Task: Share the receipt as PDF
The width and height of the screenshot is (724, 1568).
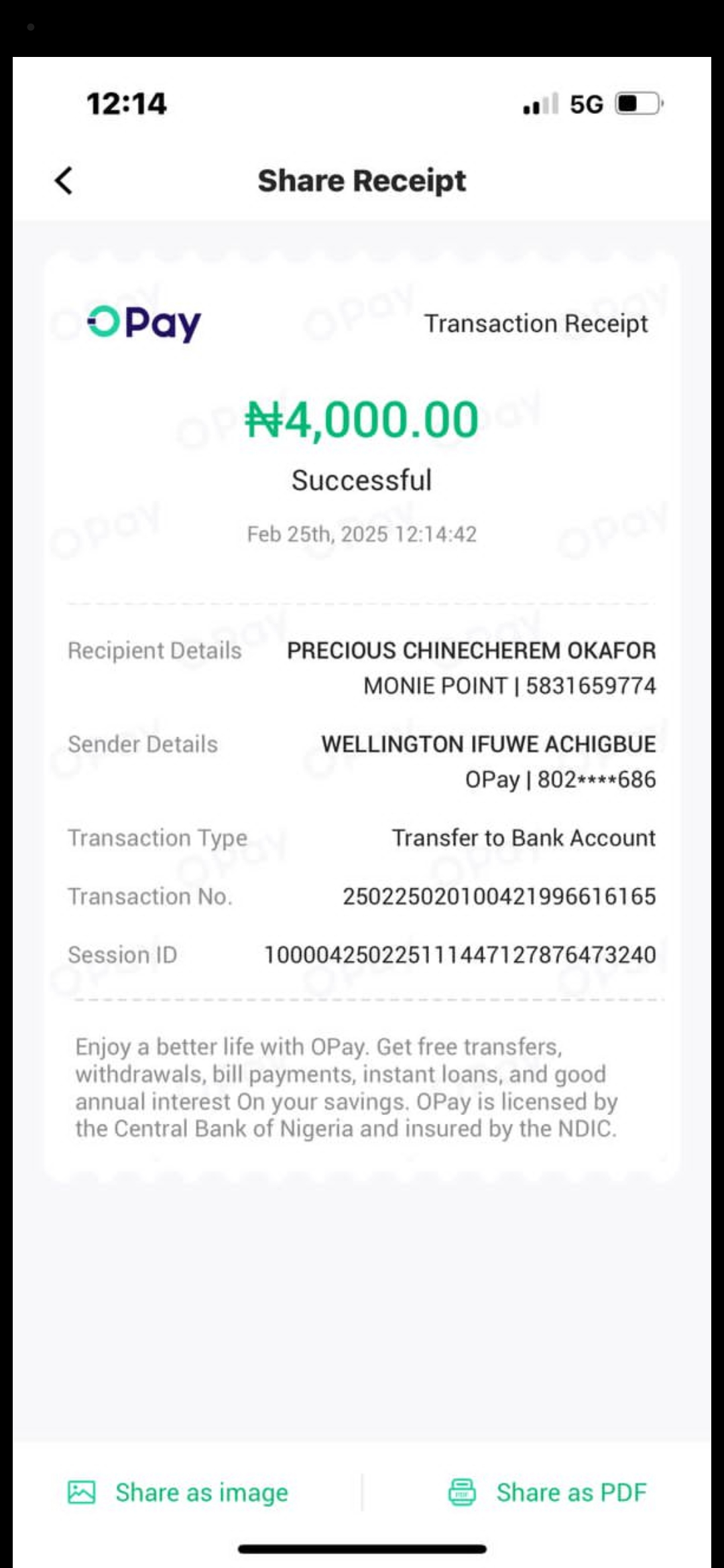Action: point(547,1492)
